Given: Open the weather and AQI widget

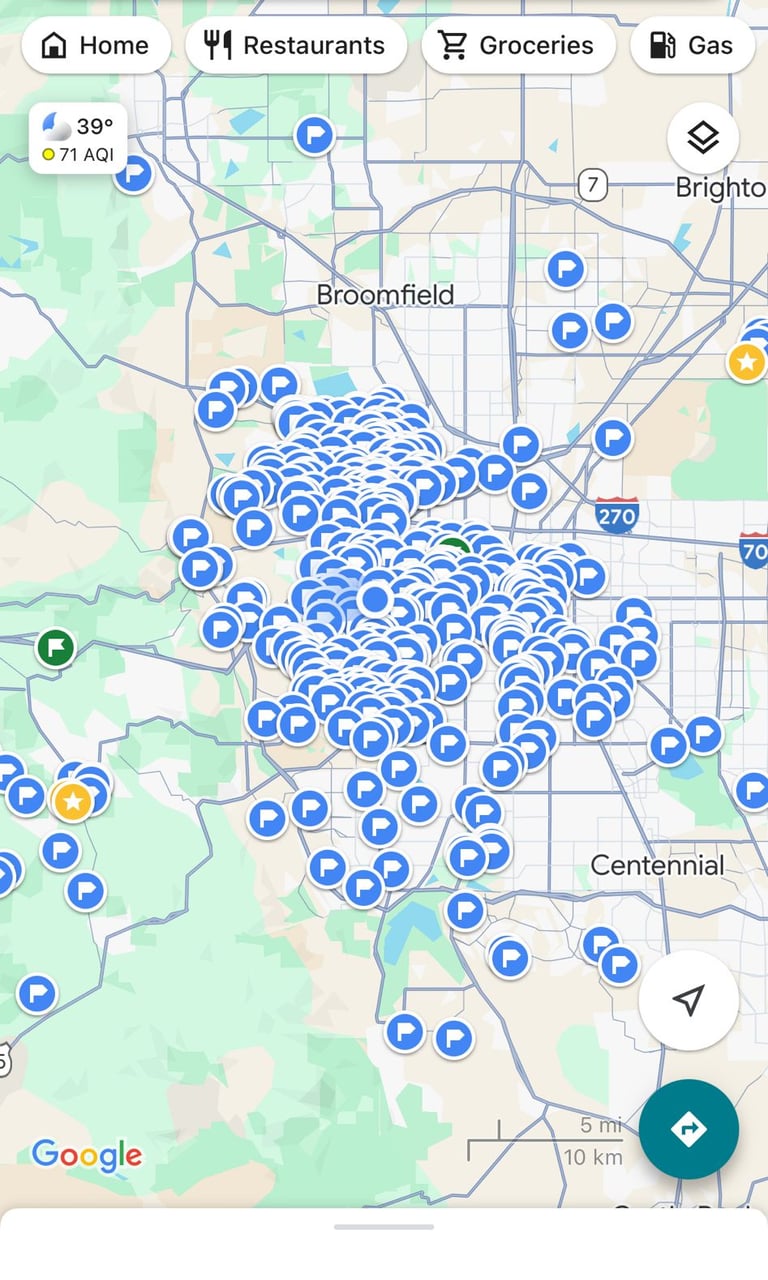Looking at the screenshot, I should [78, 139].
